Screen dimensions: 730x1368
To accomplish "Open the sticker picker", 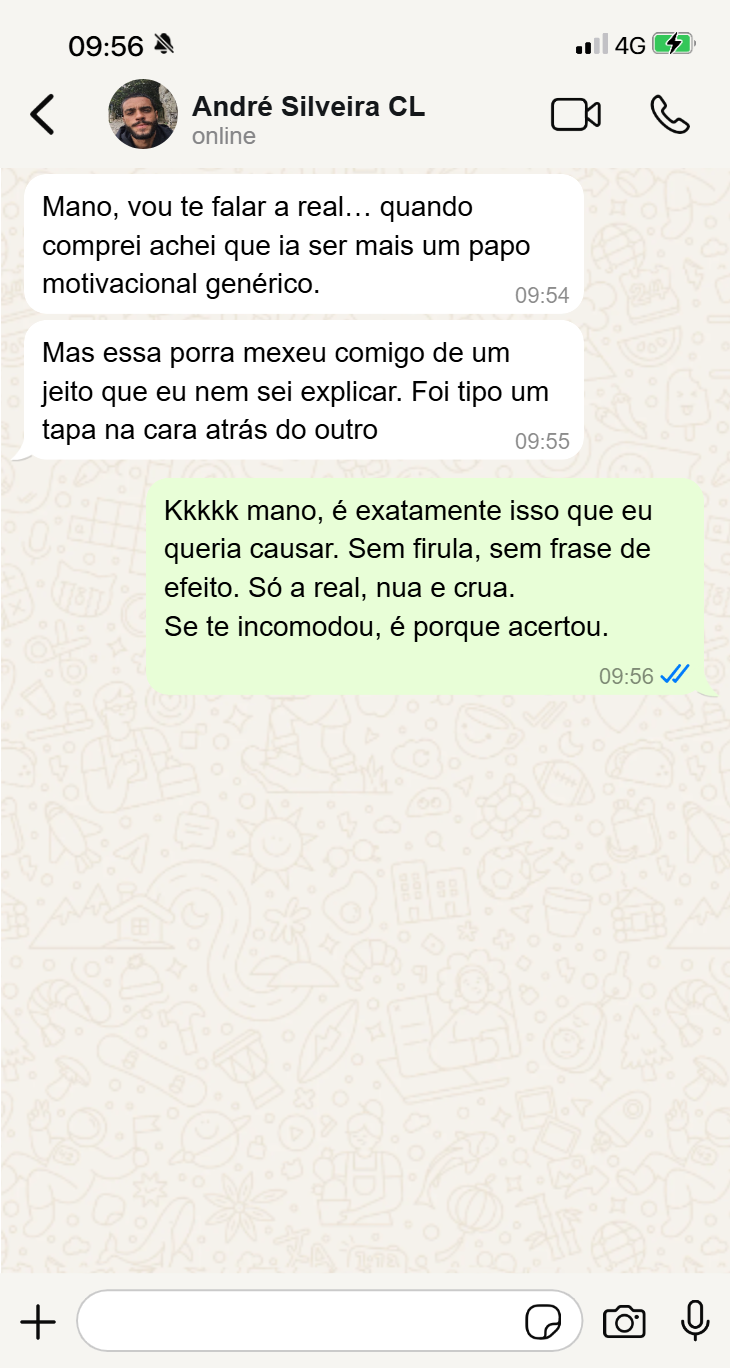I will (544, 1322).
